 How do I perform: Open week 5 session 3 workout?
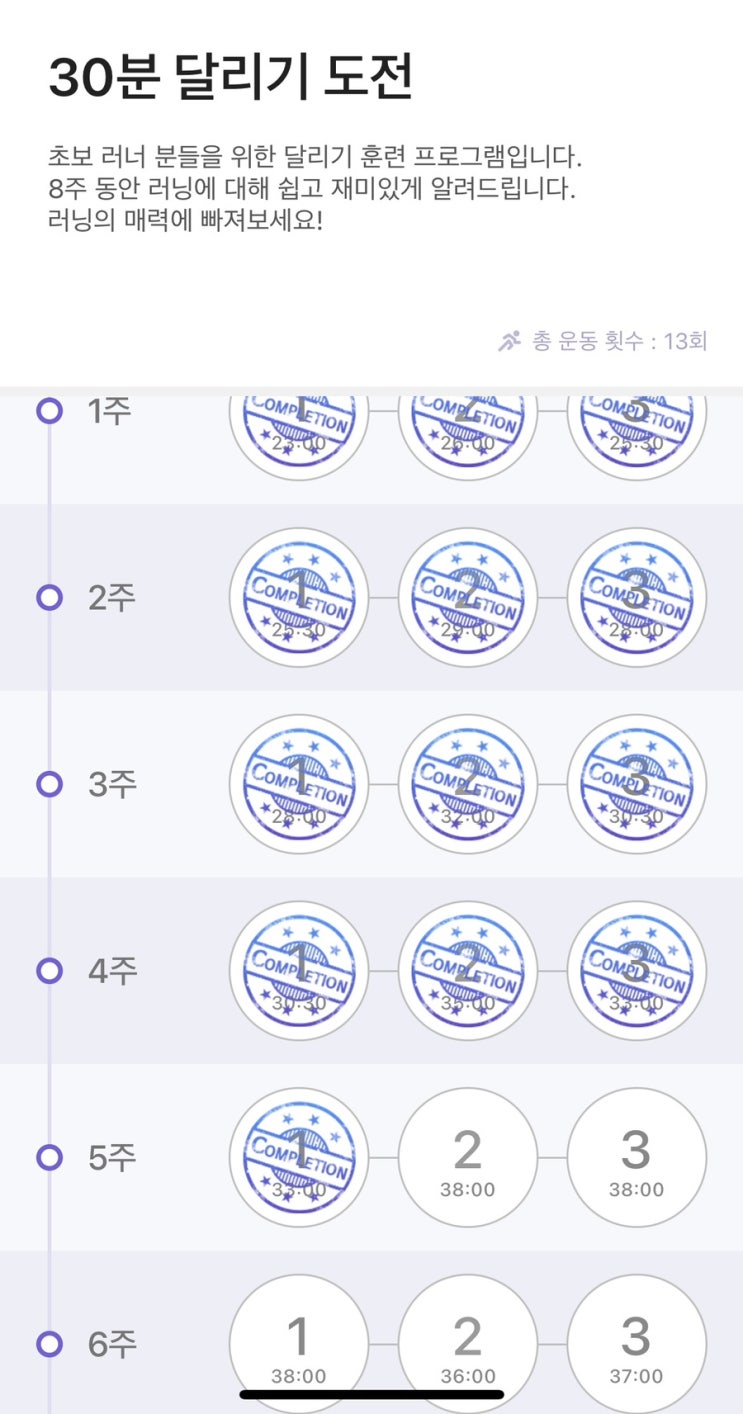click(637, 1157)
